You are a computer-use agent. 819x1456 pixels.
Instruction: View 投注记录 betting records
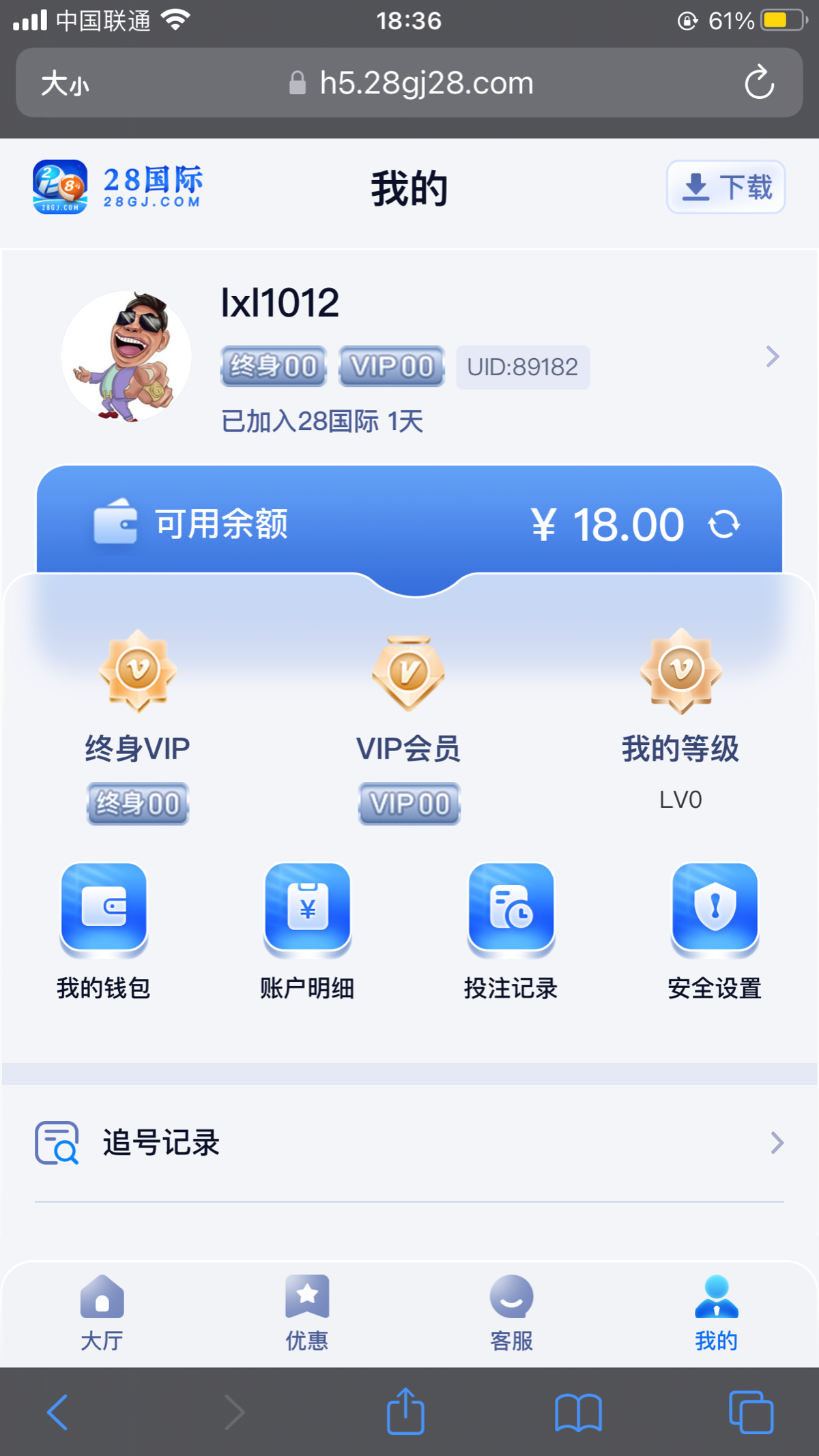(511, 931)
